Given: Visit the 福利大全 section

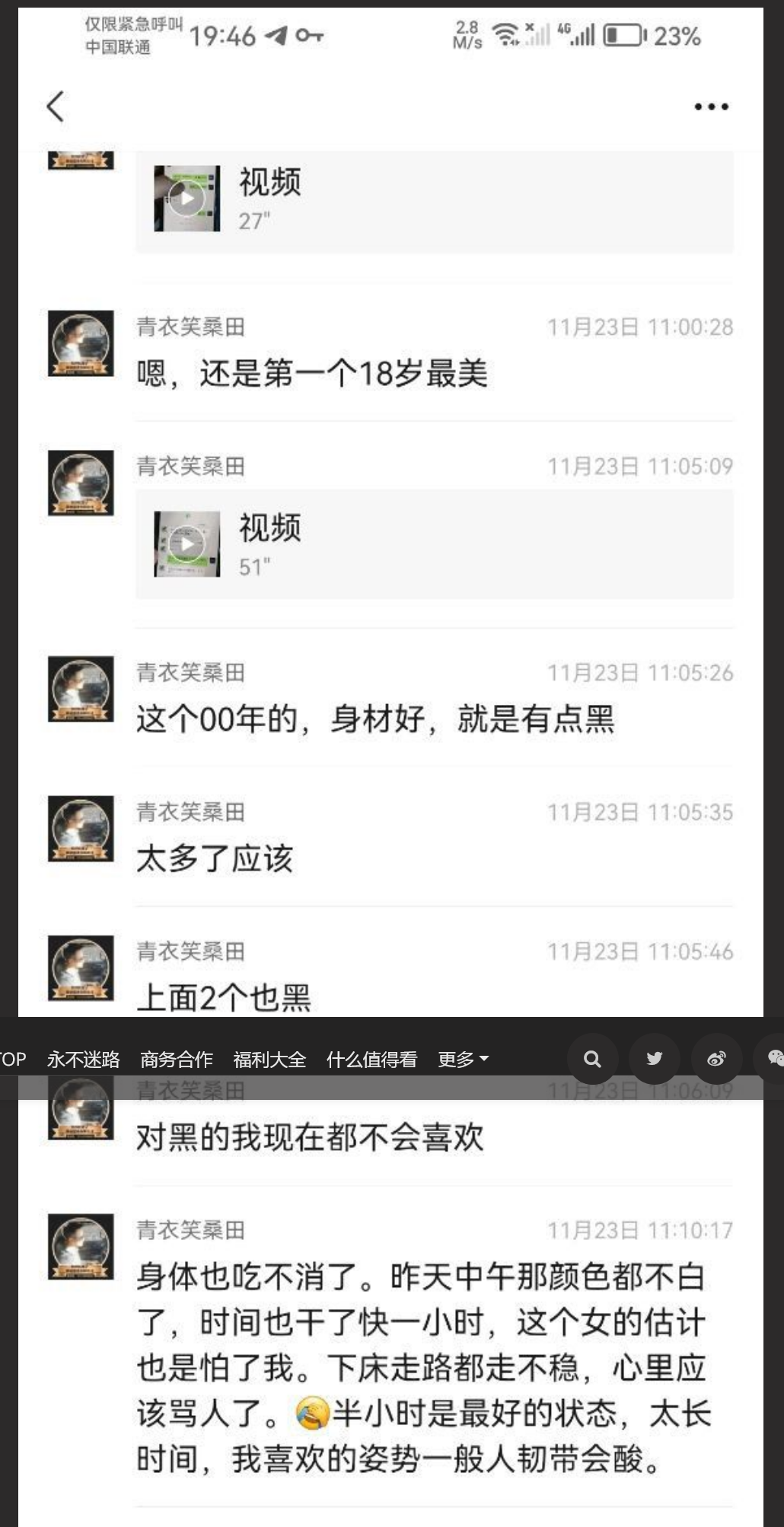Looking at the screenshot, I should click(x=271, y=1059).
